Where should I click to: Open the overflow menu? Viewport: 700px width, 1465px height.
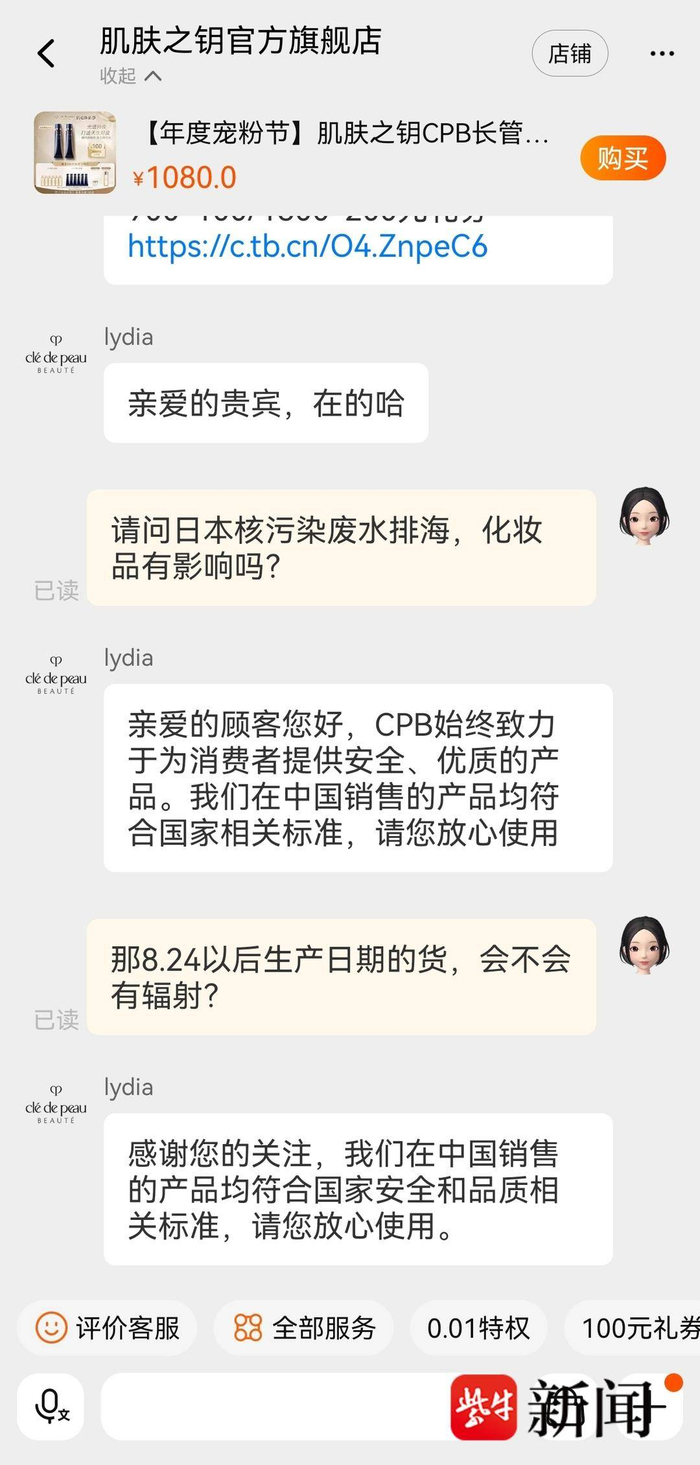pos(662,54)
